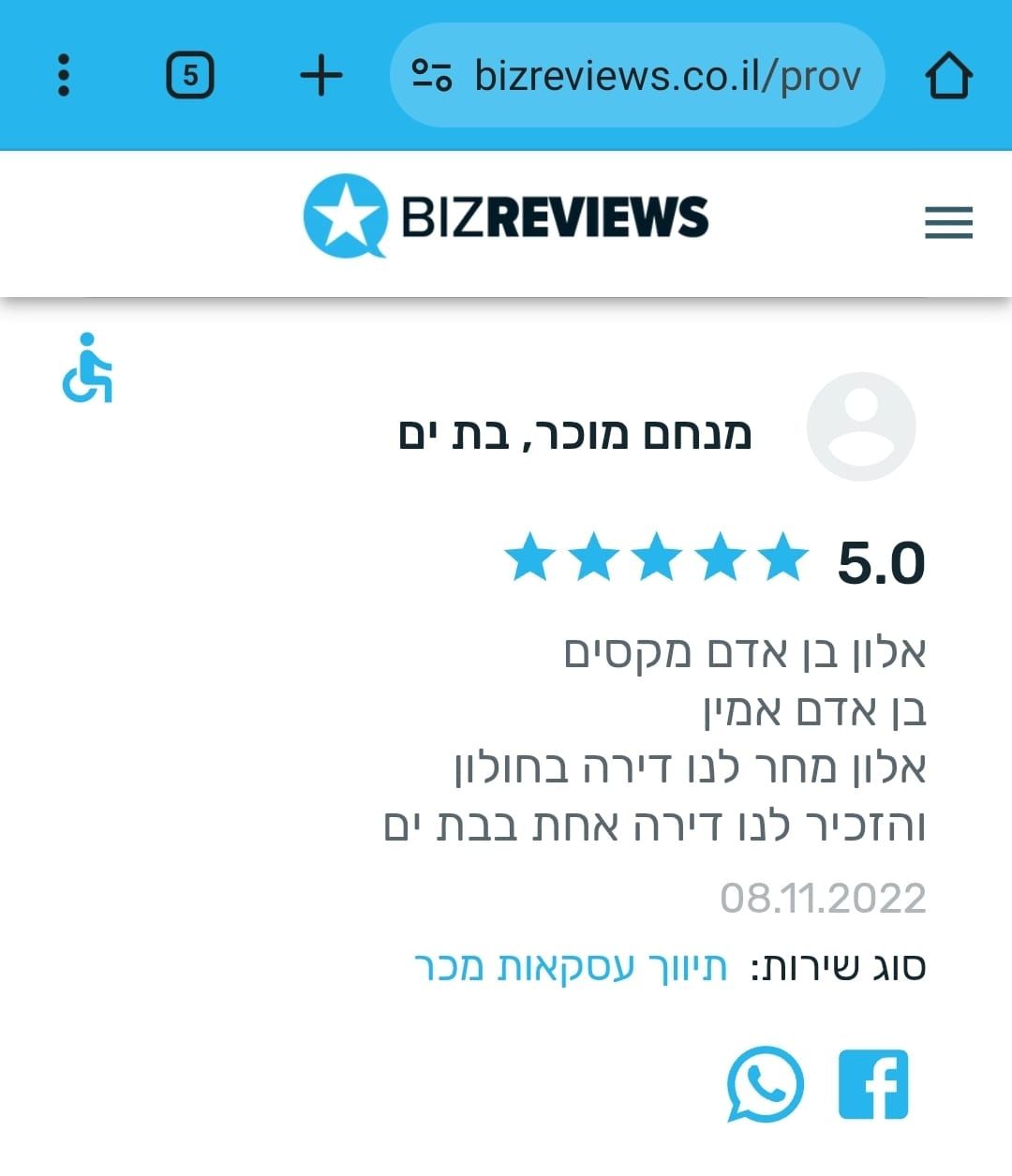Open the accessibility options icon
This screenshot has height=1176, width=1012.
click(87, 368)
